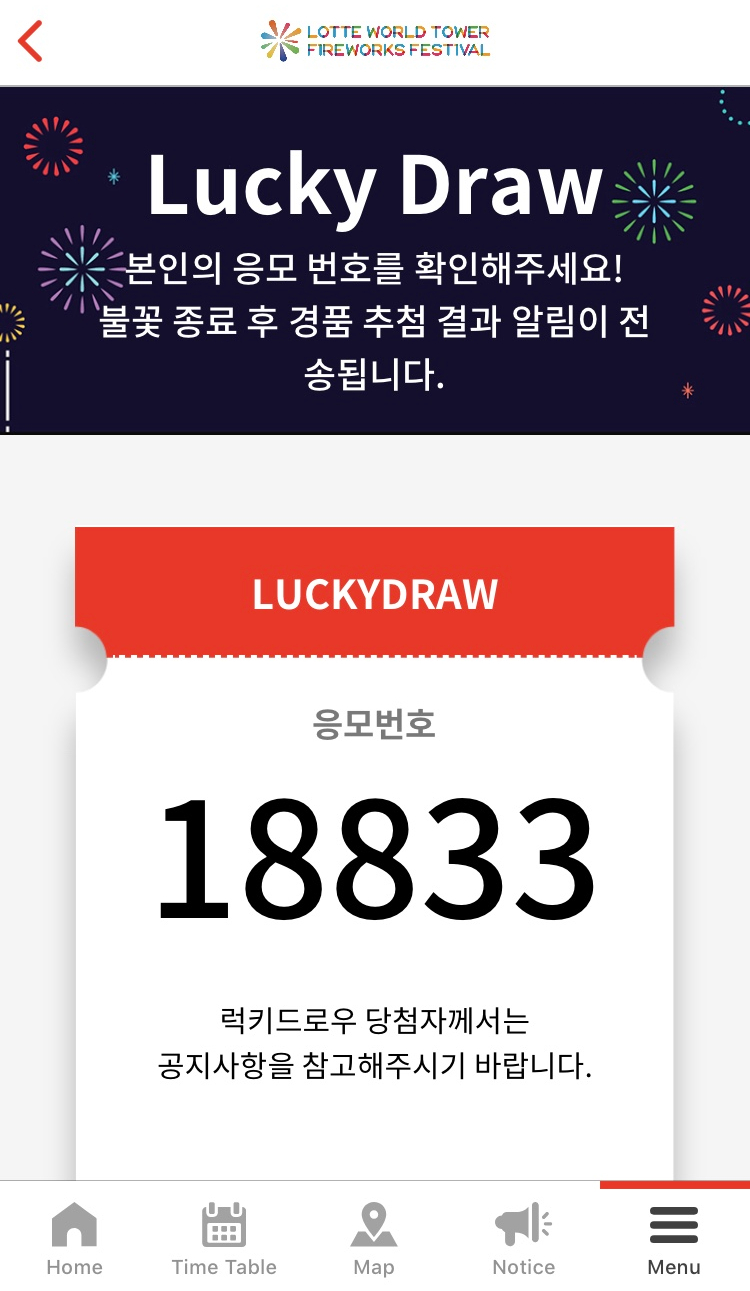750x1291 pixels.
Task: Switch to the Map tab
Action: pos(374,1238)
